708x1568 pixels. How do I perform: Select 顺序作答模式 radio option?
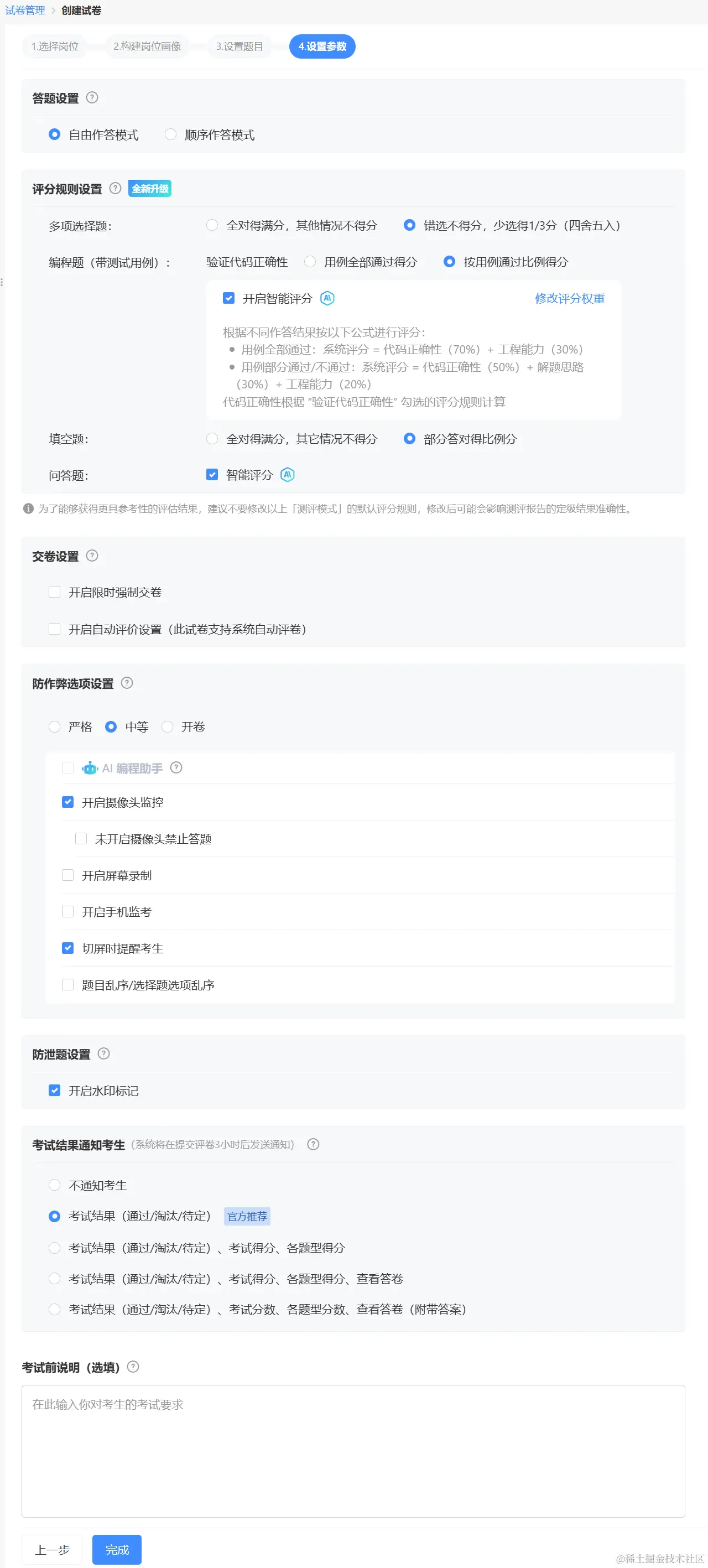[171, 134]
